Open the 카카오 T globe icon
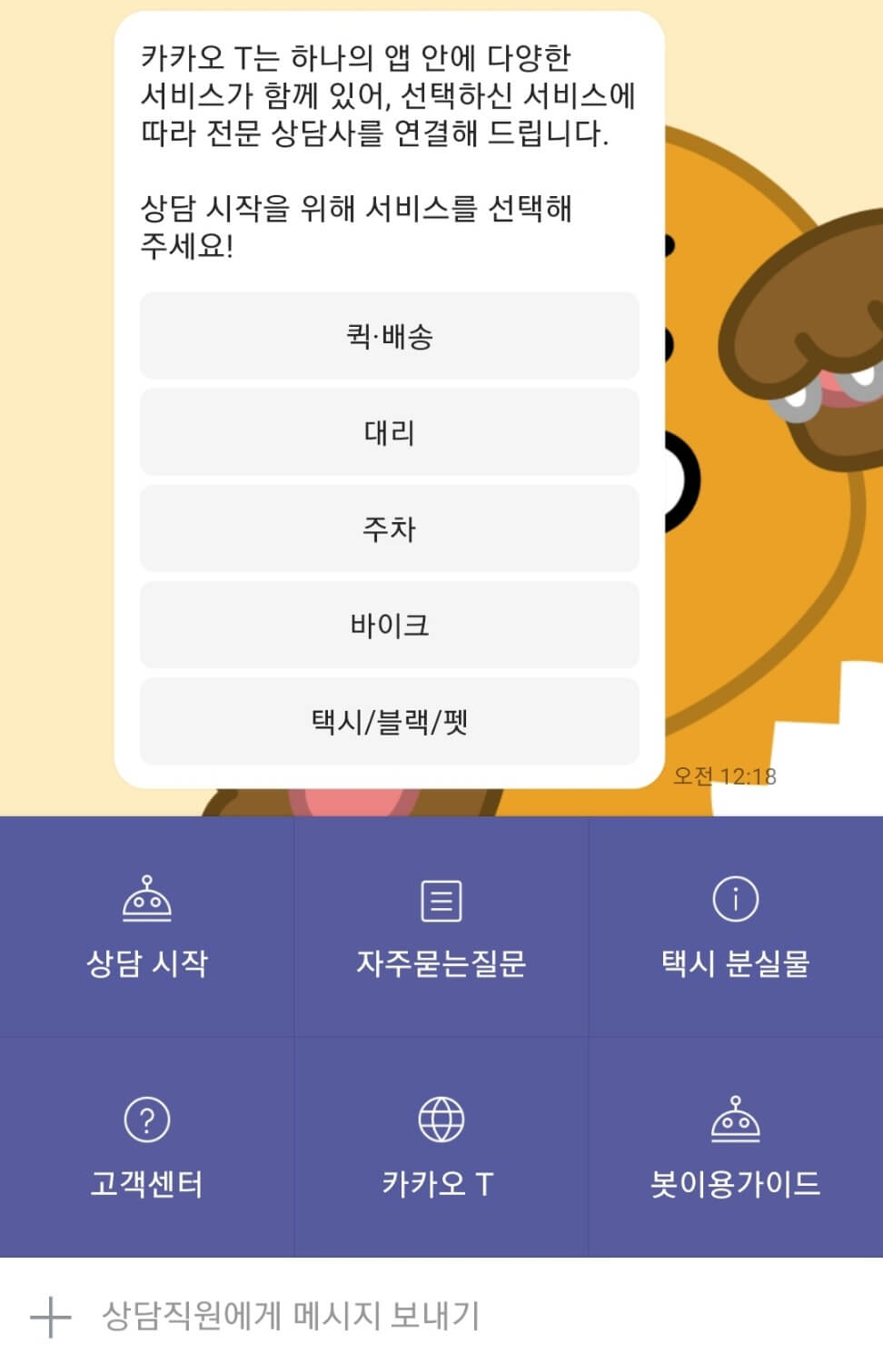This screenshot has width=883, height=1372. tap(441, 1119)
